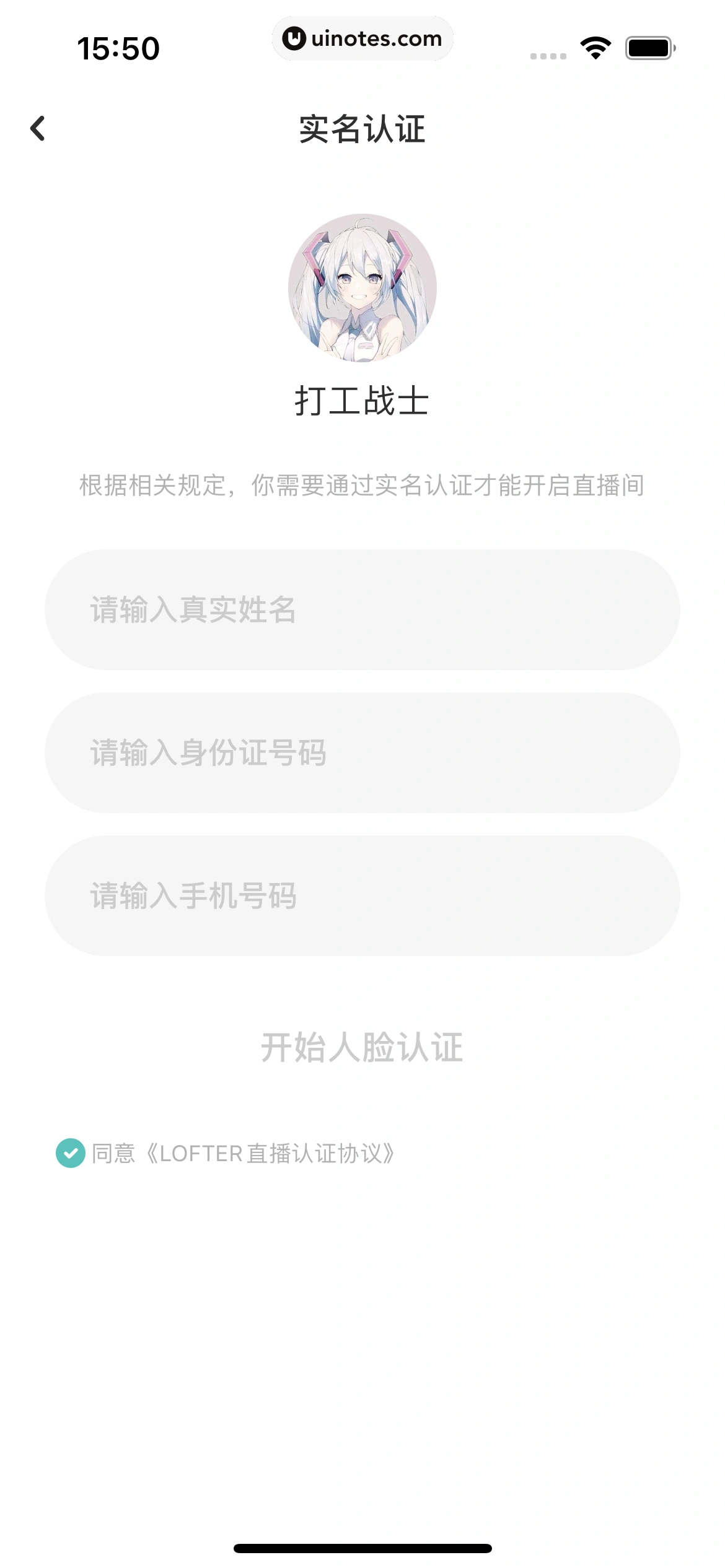Click the uinotes.com pill in status bar

[362, 38]
